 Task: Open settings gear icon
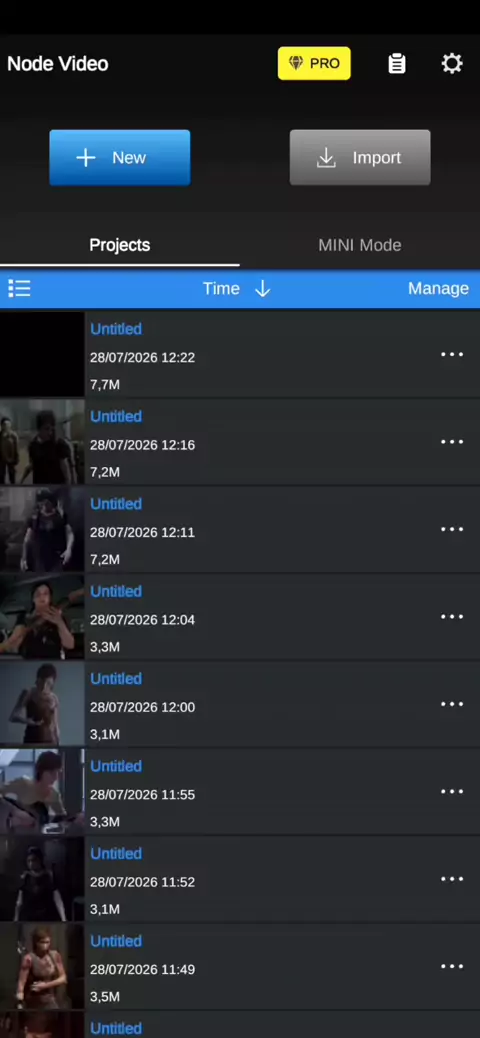click(x=452, y=64)
